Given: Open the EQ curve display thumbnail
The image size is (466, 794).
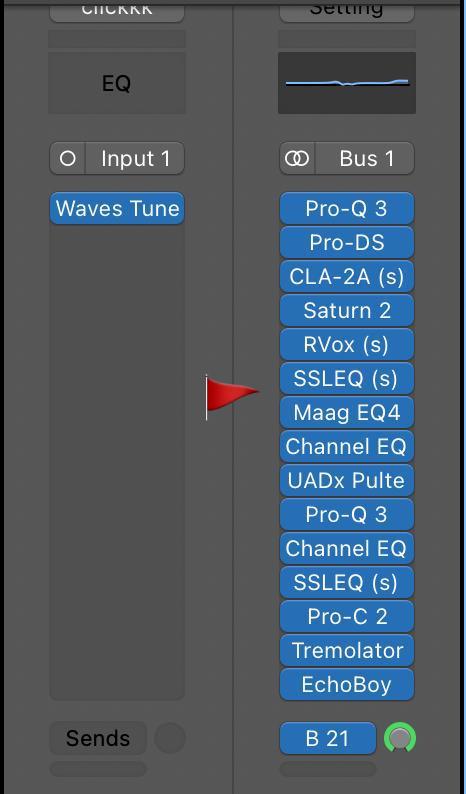Looking at the screenshot, I should (x=347, y=83).
